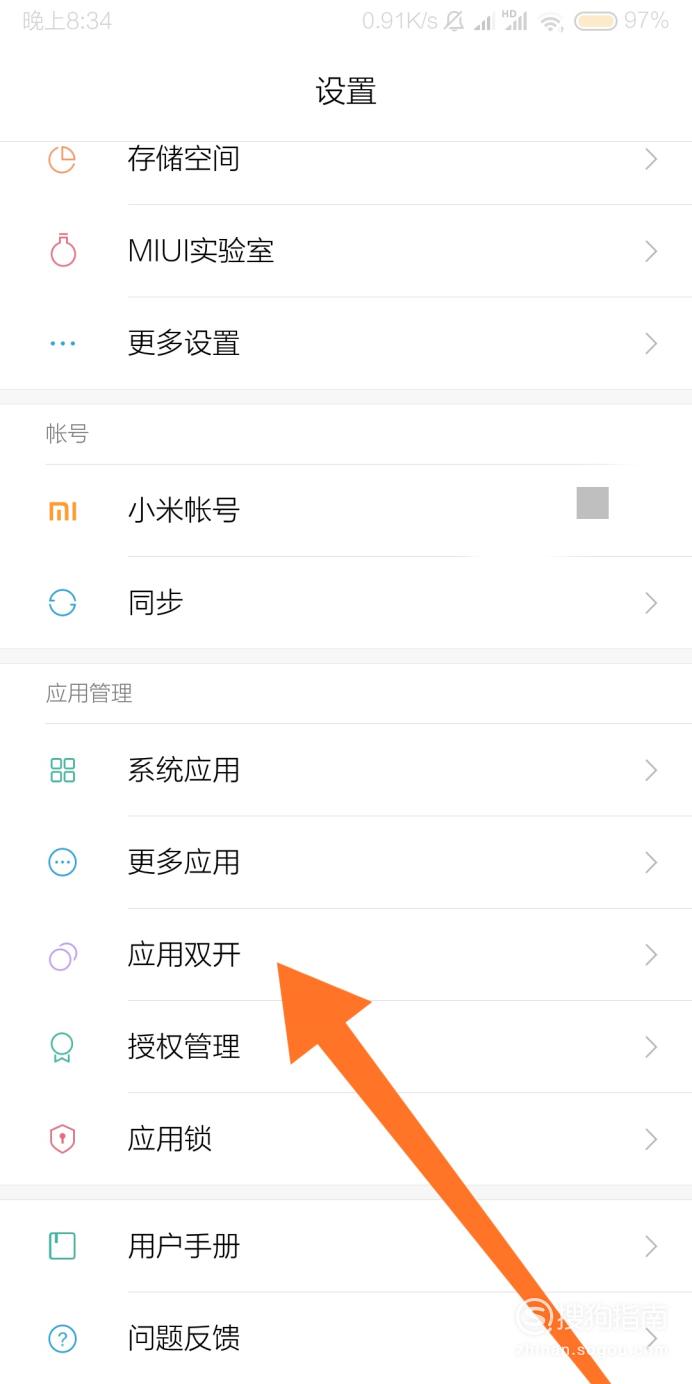Open 系统应用 settings
The height and width of the screenshot is (1384, 692).
pyautogui.click(x=346, y=770)
